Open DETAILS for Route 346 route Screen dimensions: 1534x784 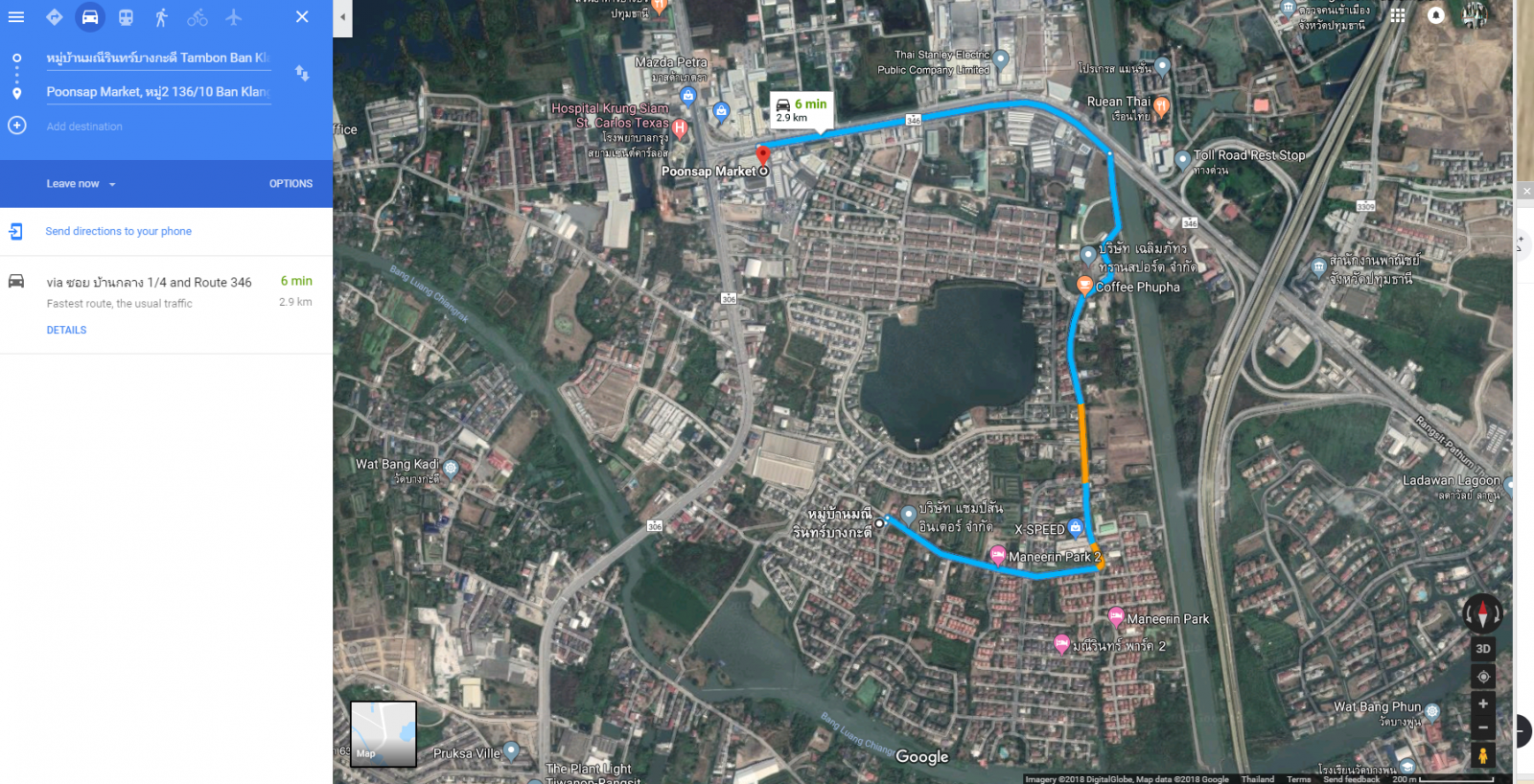(66, 330)
